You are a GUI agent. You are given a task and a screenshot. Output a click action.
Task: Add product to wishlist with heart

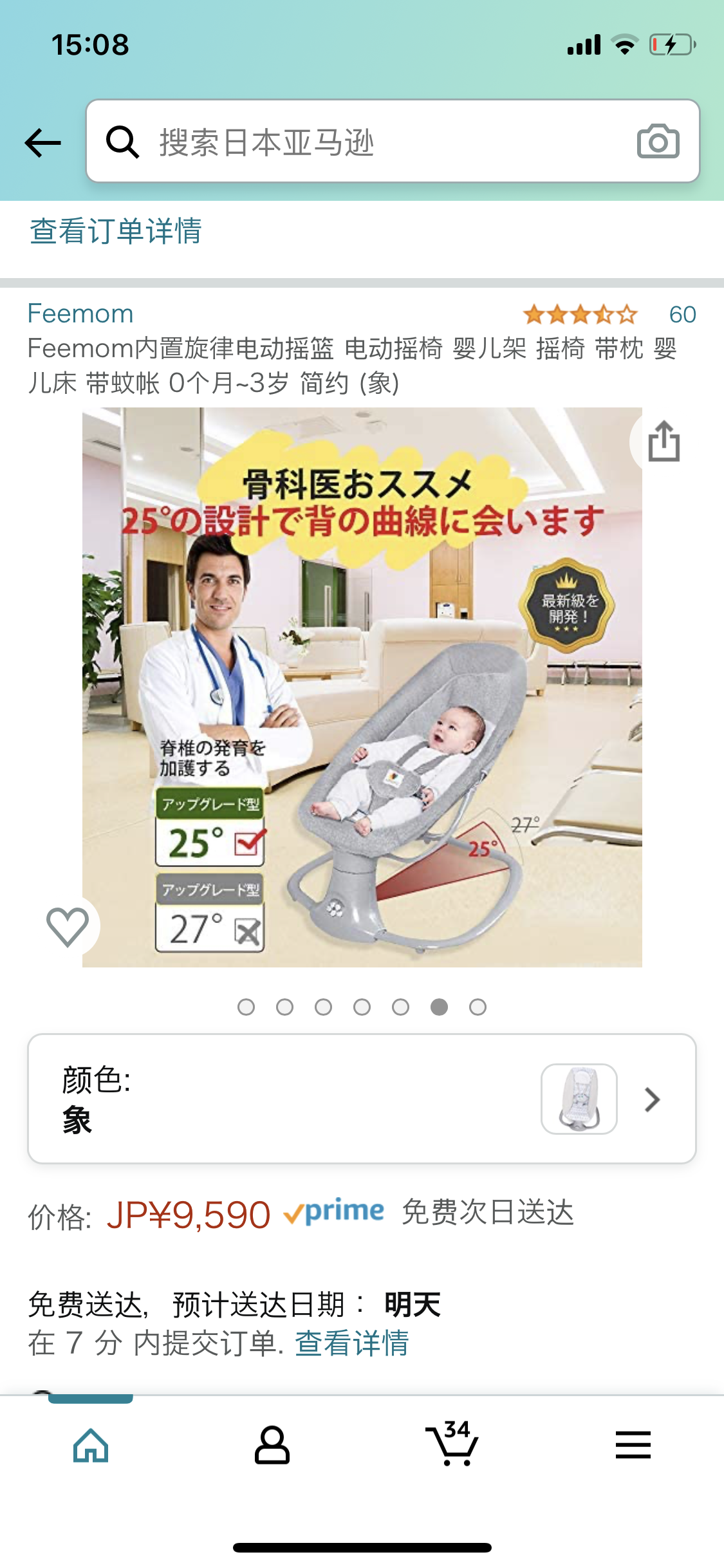click(68, 927)
